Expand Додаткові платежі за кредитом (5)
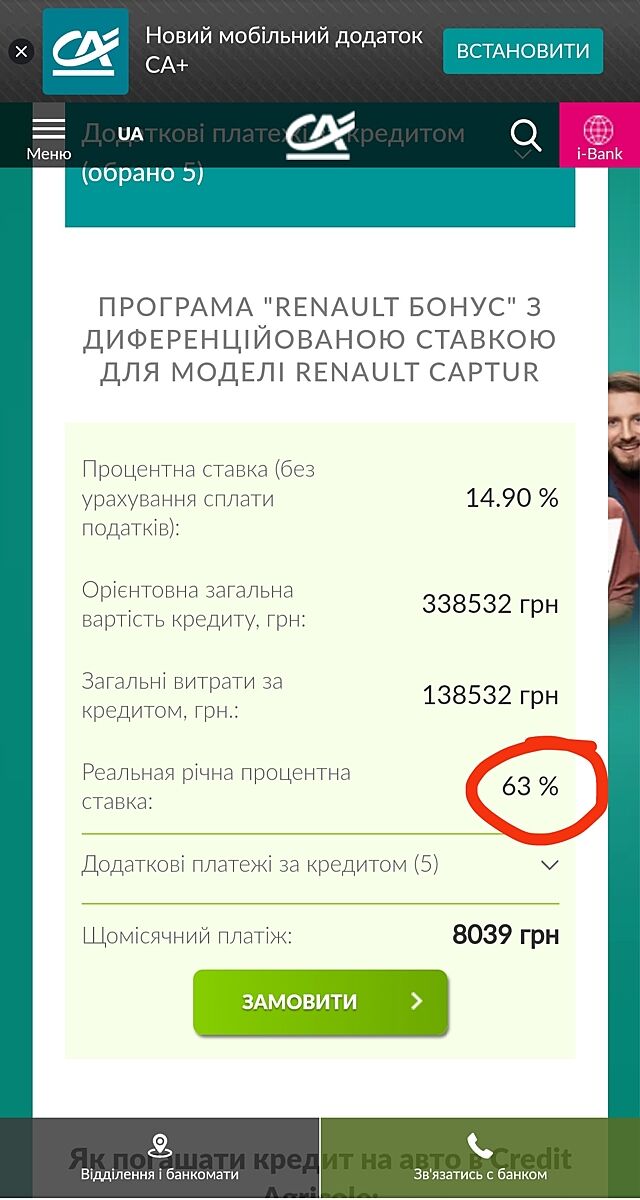 pos(320,864)
